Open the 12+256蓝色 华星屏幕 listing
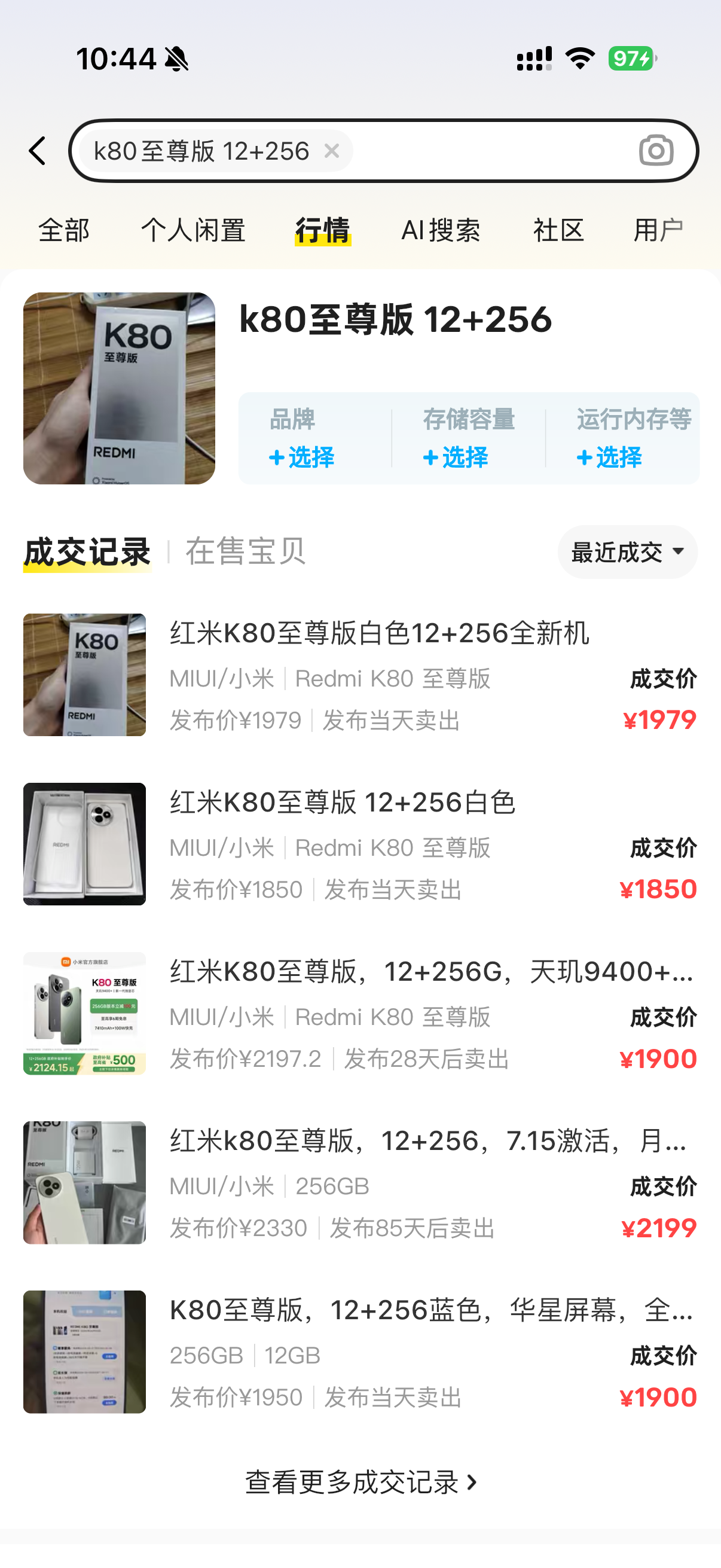The height and width of the screenshot is (1568, 721). pyautogui.click(x=431, y=1310)
